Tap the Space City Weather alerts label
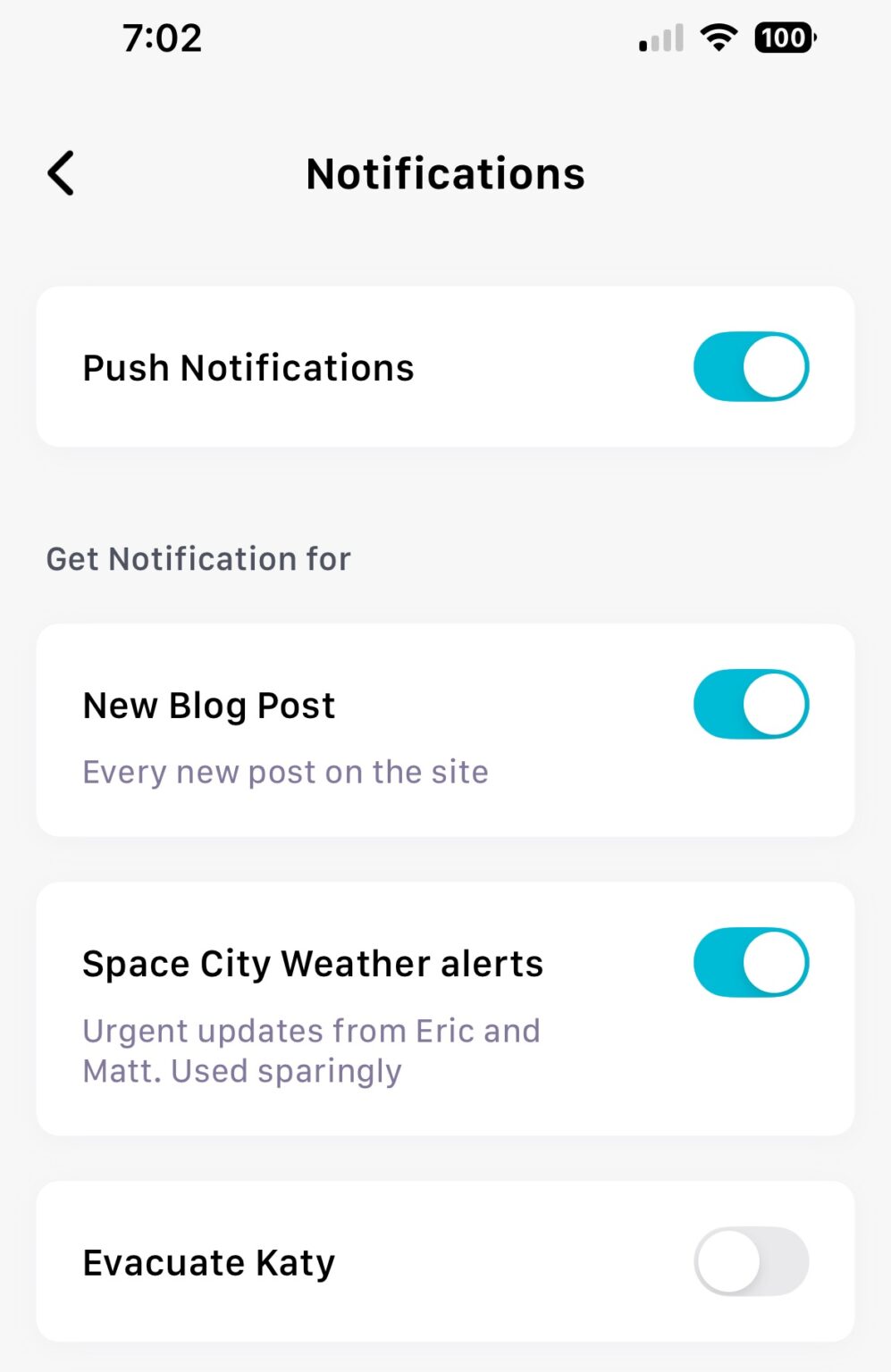This screenshot has height=1372, width=891. [313, 962]
